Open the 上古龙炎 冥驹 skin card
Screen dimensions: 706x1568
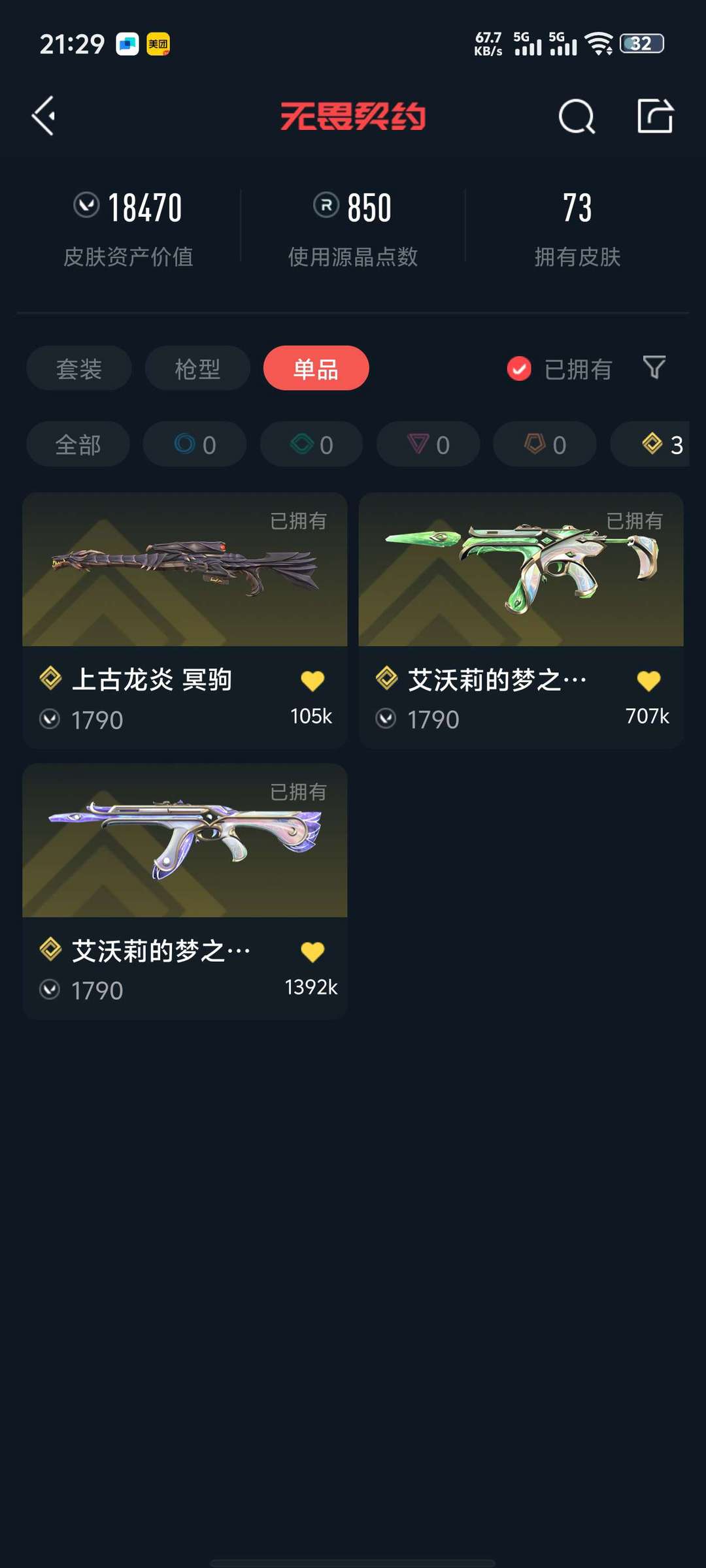tap(184, 620)
